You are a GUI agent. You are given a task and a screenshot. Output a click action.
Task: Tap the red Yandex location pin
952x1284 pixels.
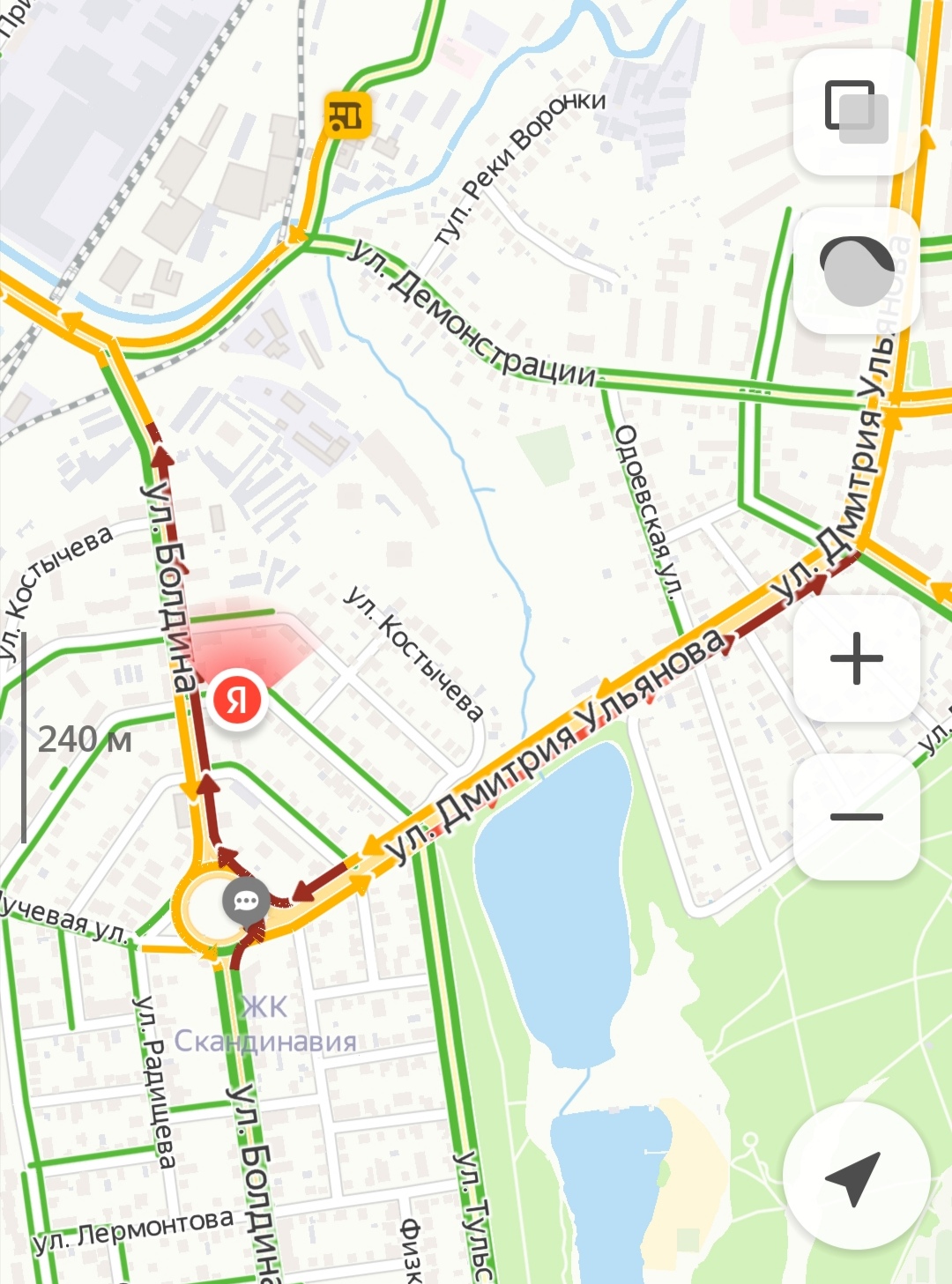pos(238,700)
